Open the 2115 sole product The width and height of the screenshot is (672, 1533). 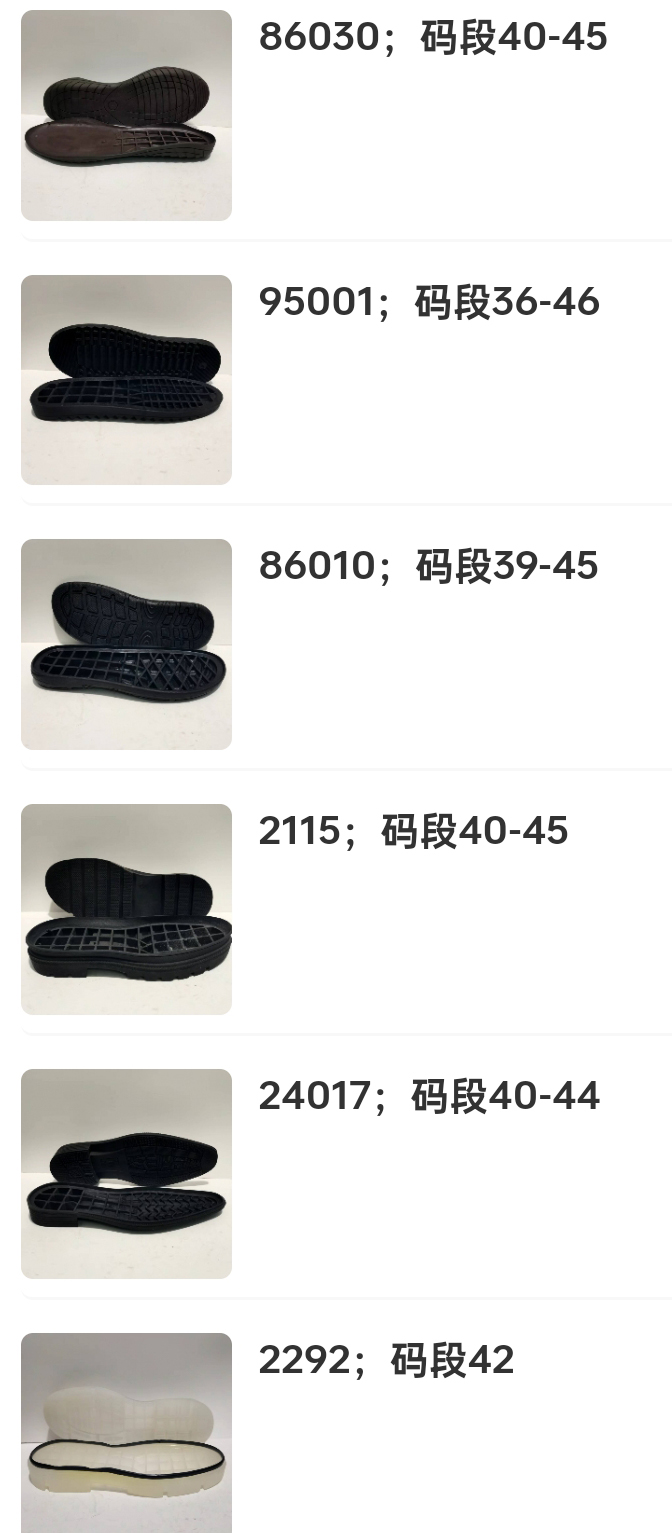click(x=412, y=831)
